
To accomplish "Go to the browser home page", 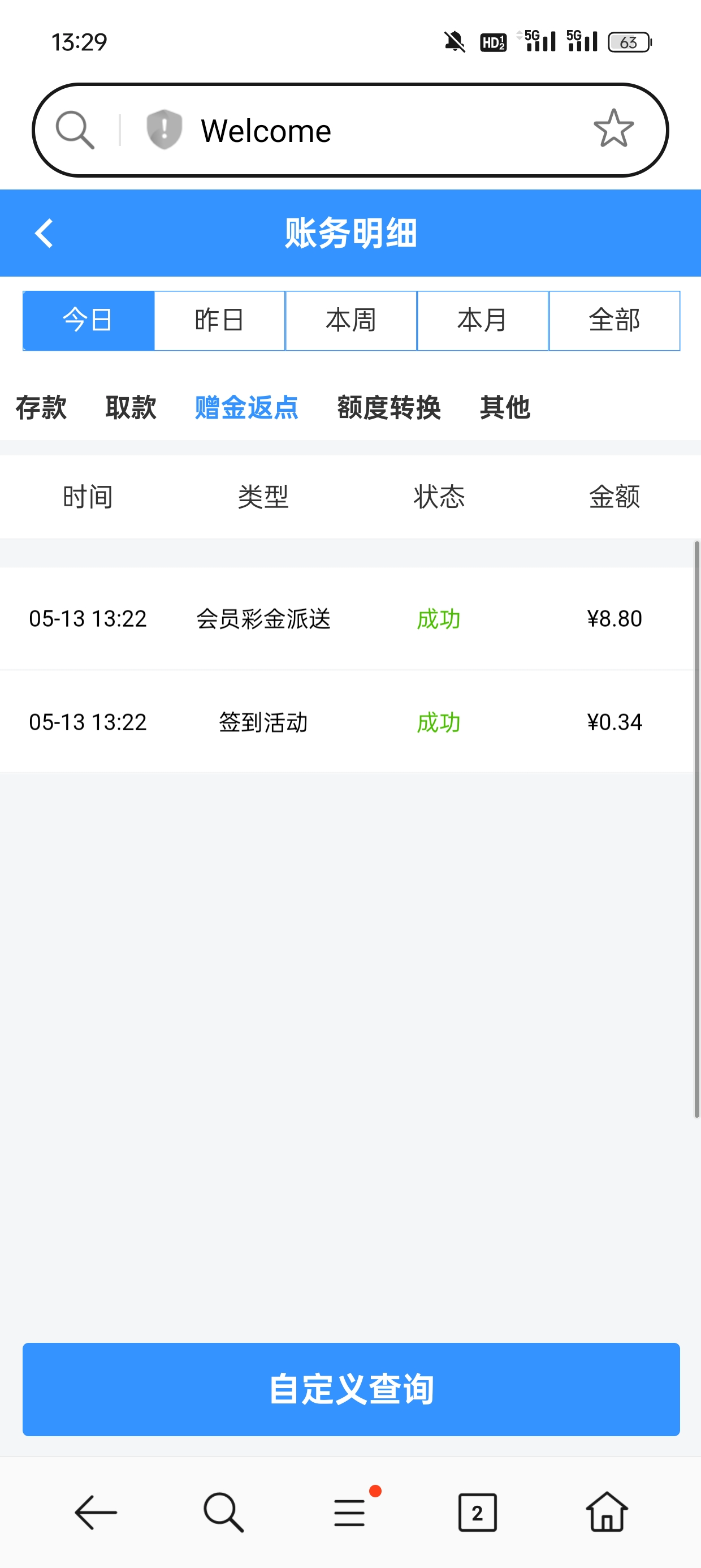I will point(607,1513).
